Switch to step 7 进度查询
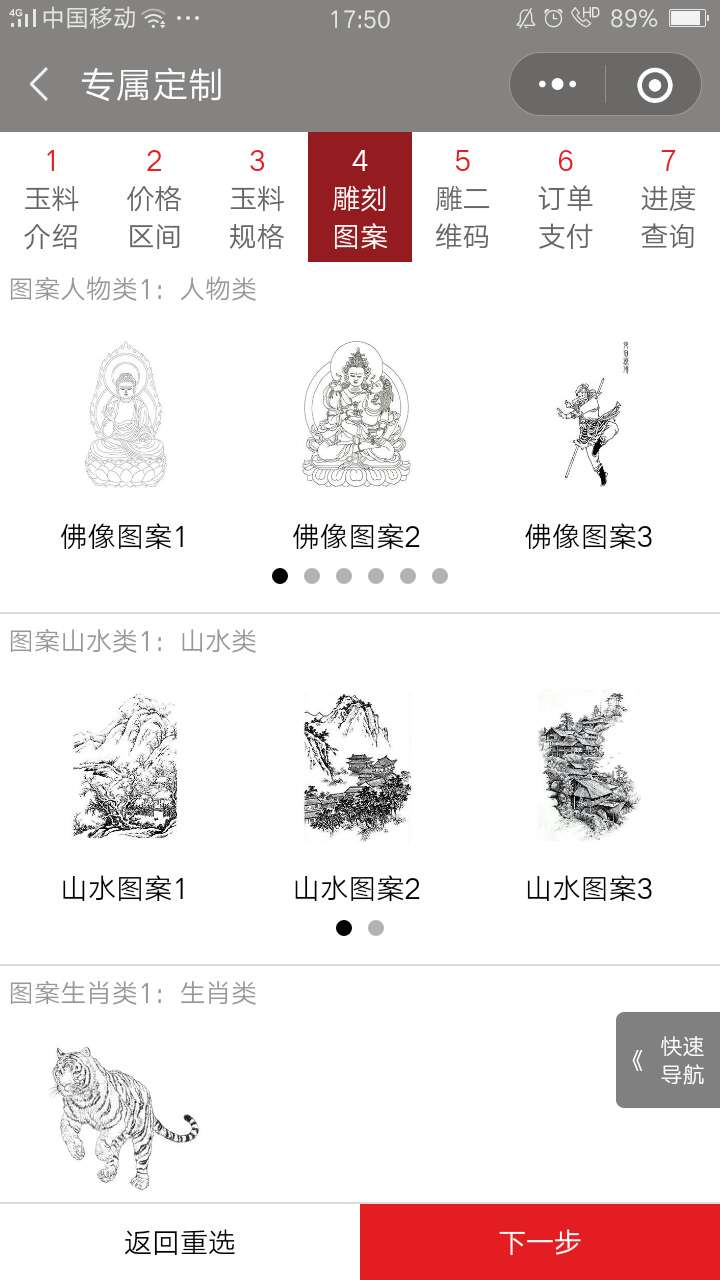Viewport: 720px width, 1280px height. click(x=668, y=198)
